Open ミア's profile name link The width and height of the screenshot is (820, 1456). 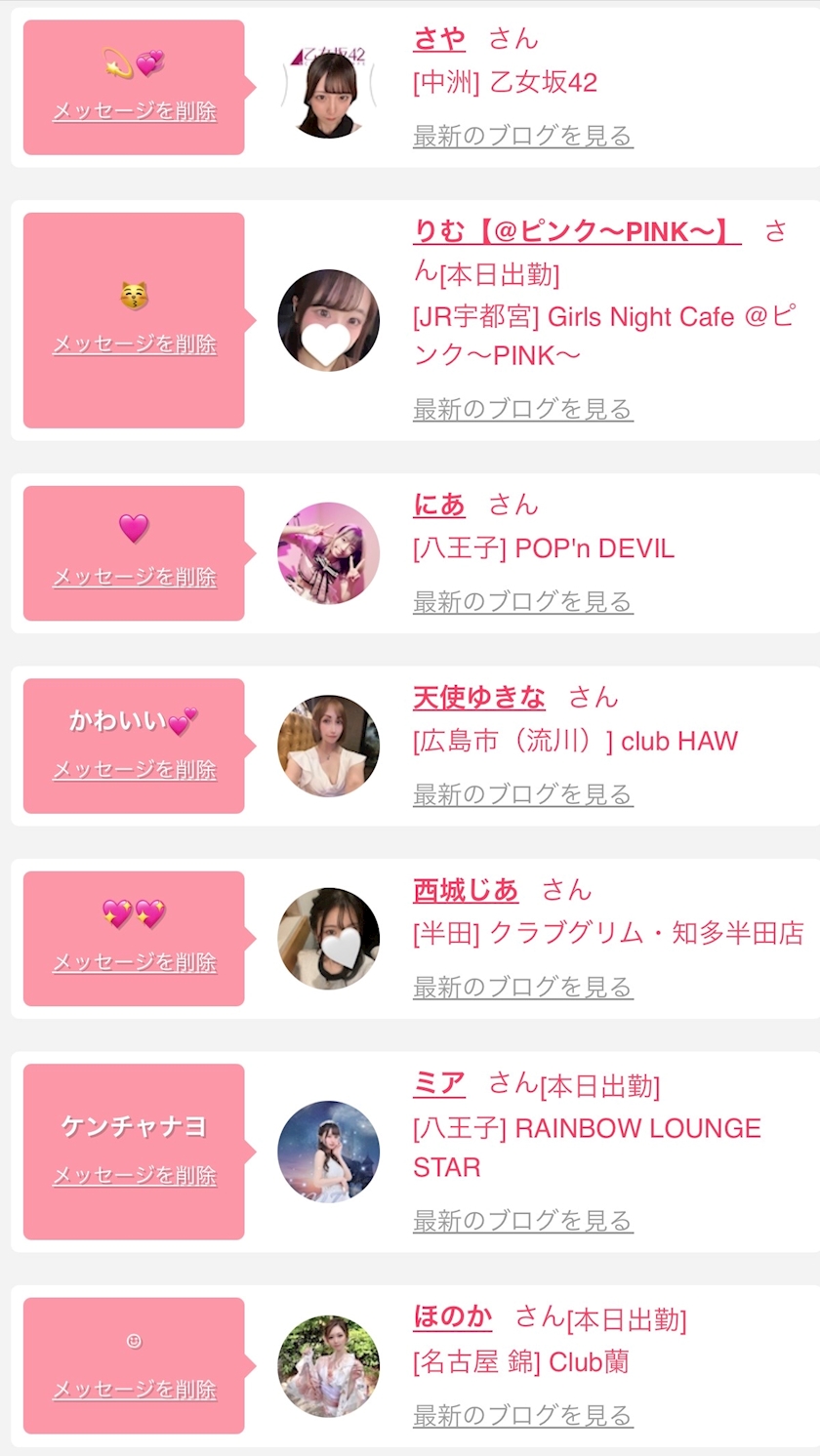(x=439, y=1084)
